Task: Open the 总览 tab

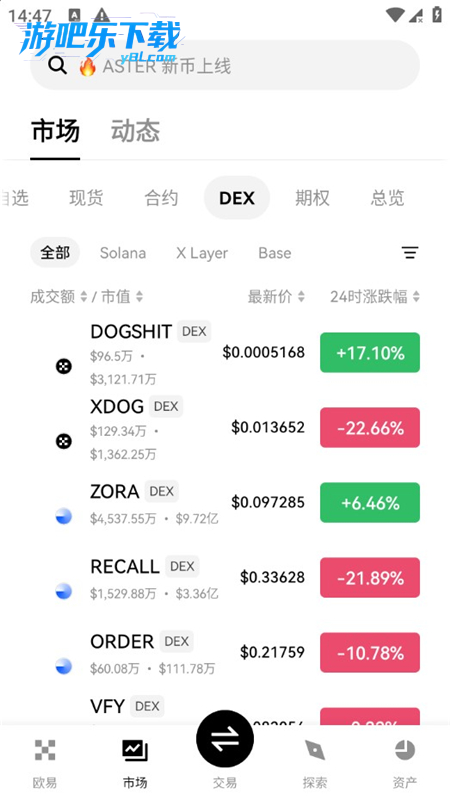Action: click(387, 197)
